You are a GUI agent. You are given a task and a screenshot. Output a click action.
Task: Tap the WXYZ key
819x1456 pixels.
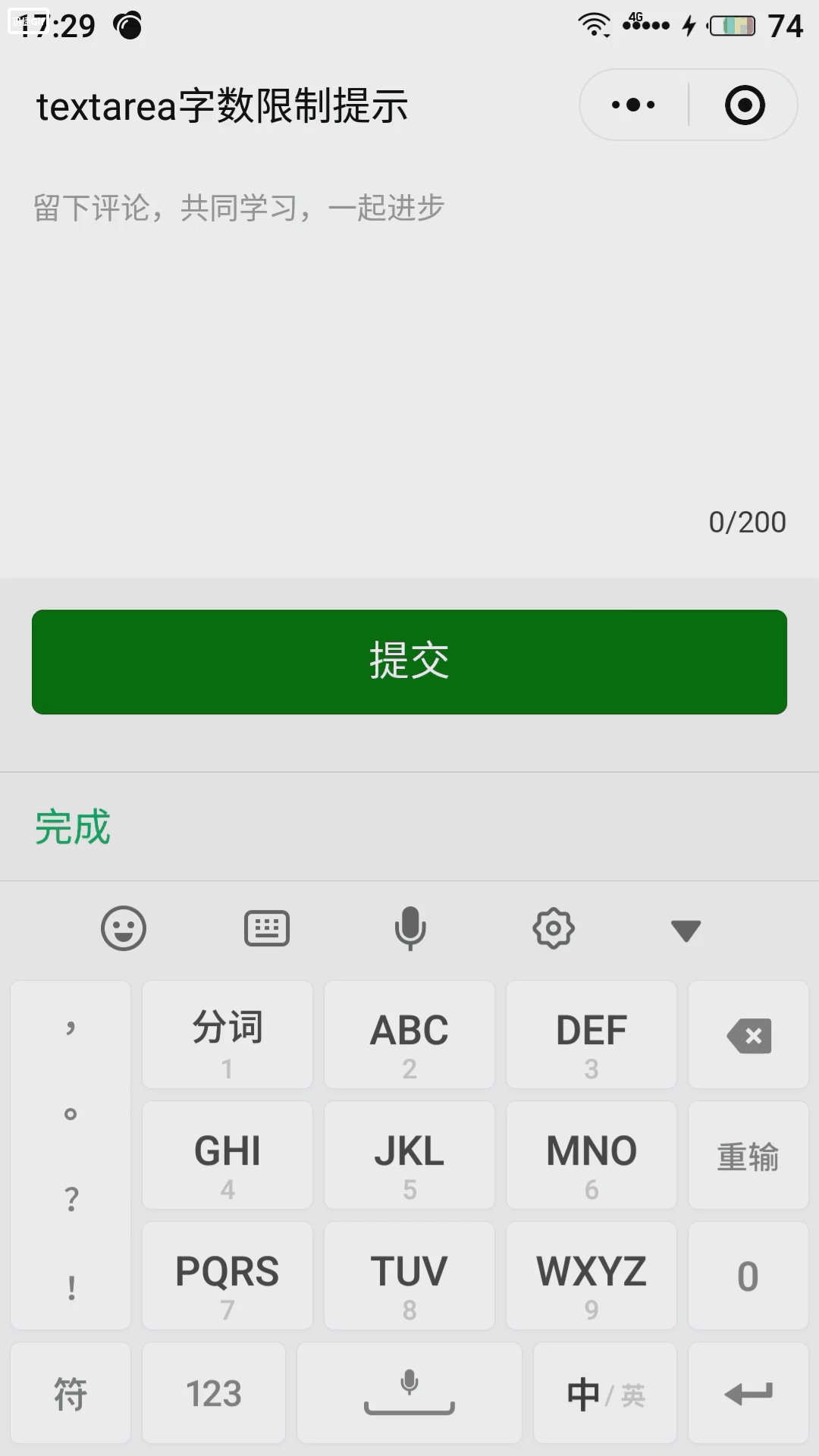(x=591, y=1276)
